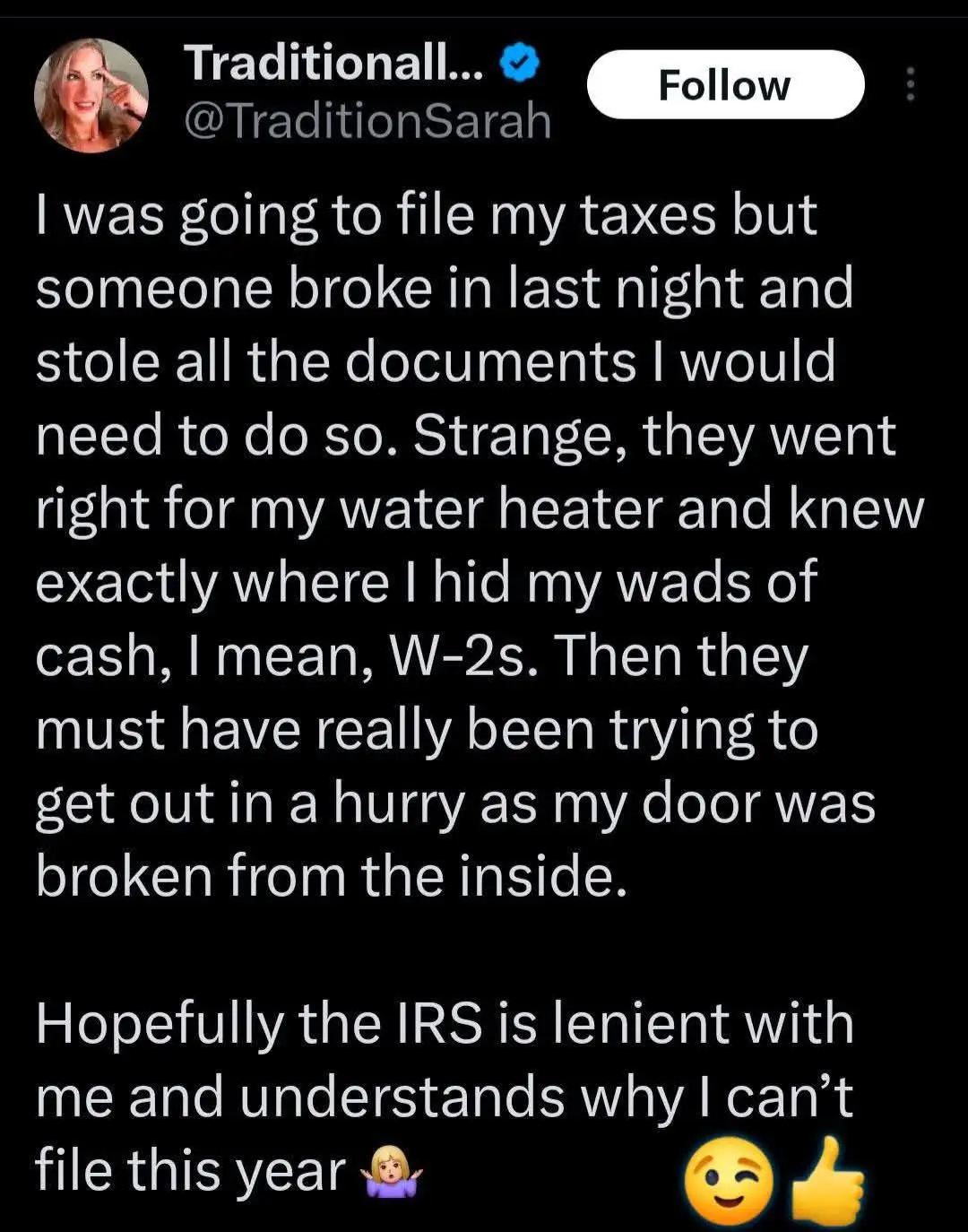The height and width of the screenshot is (1232, 968).
Task: Follow @TraditionSarah
Action: pyautogui.click(x=724, y=85)
